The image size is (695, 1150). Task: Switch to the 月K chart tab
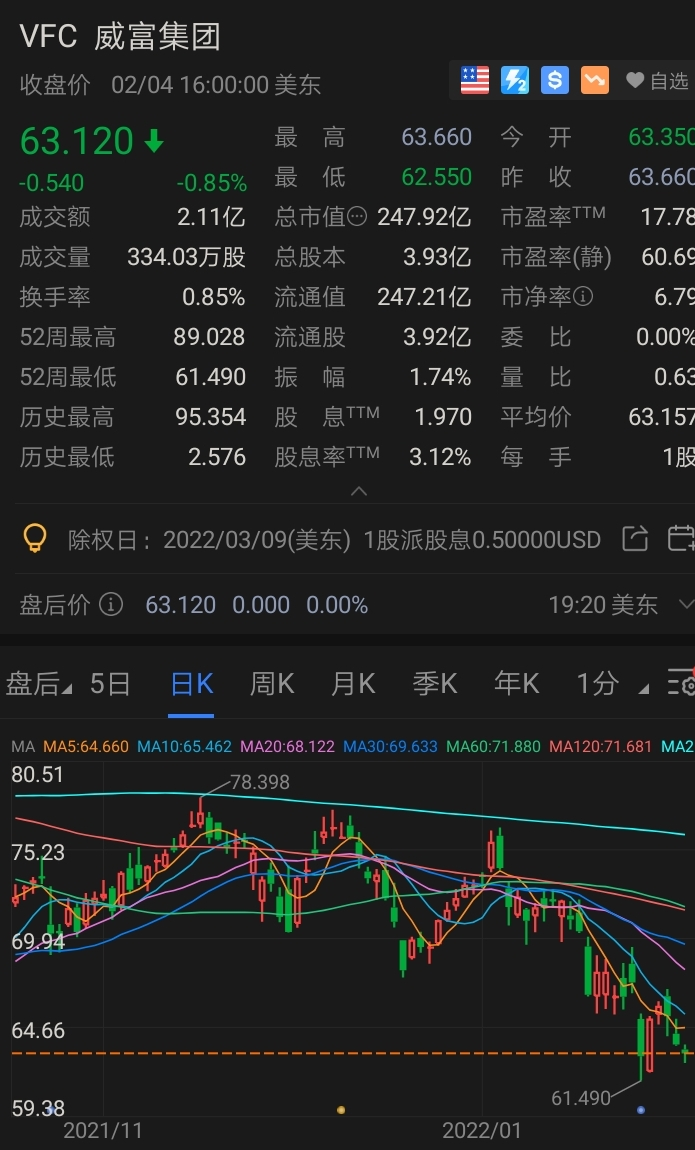(353, 684)
